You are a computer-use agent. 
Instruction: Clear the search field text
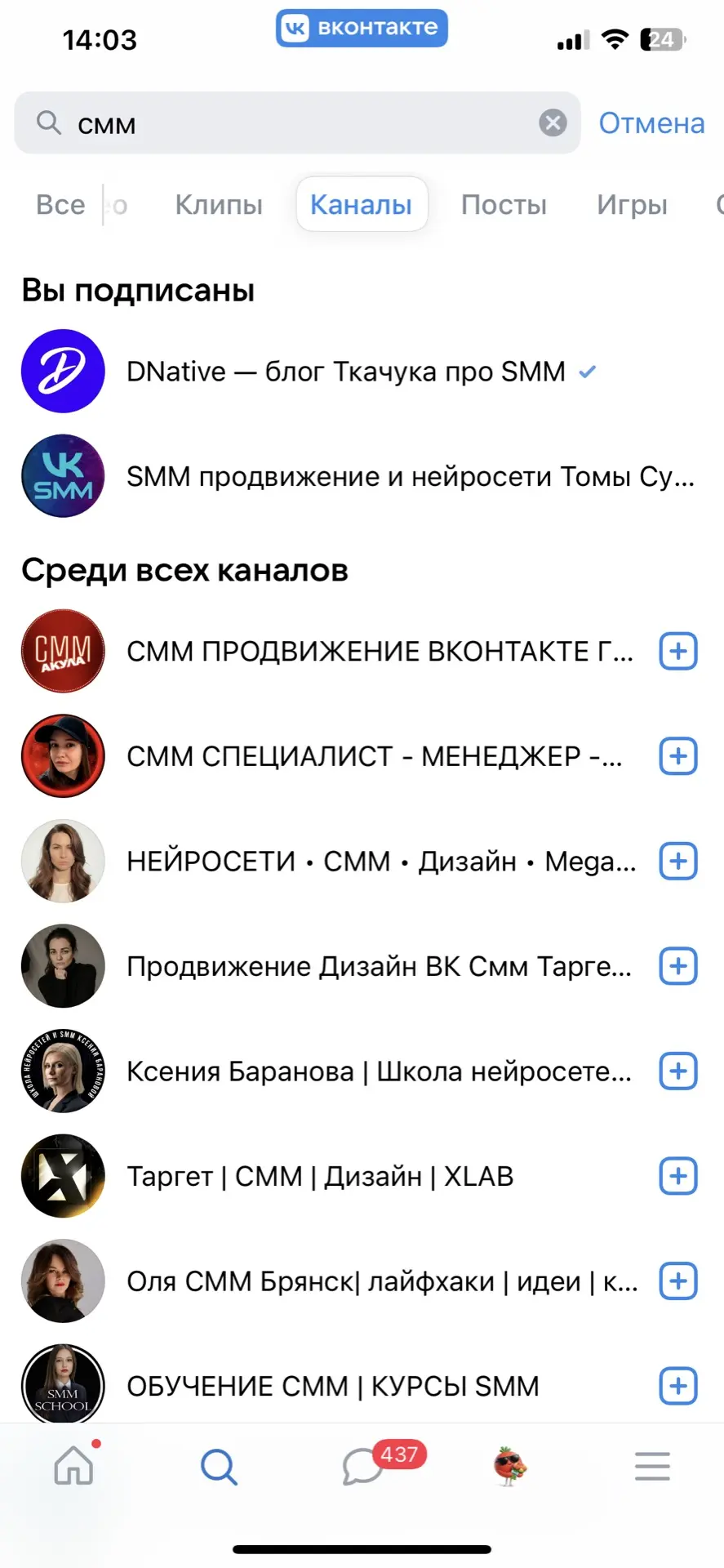coord(553,123)
